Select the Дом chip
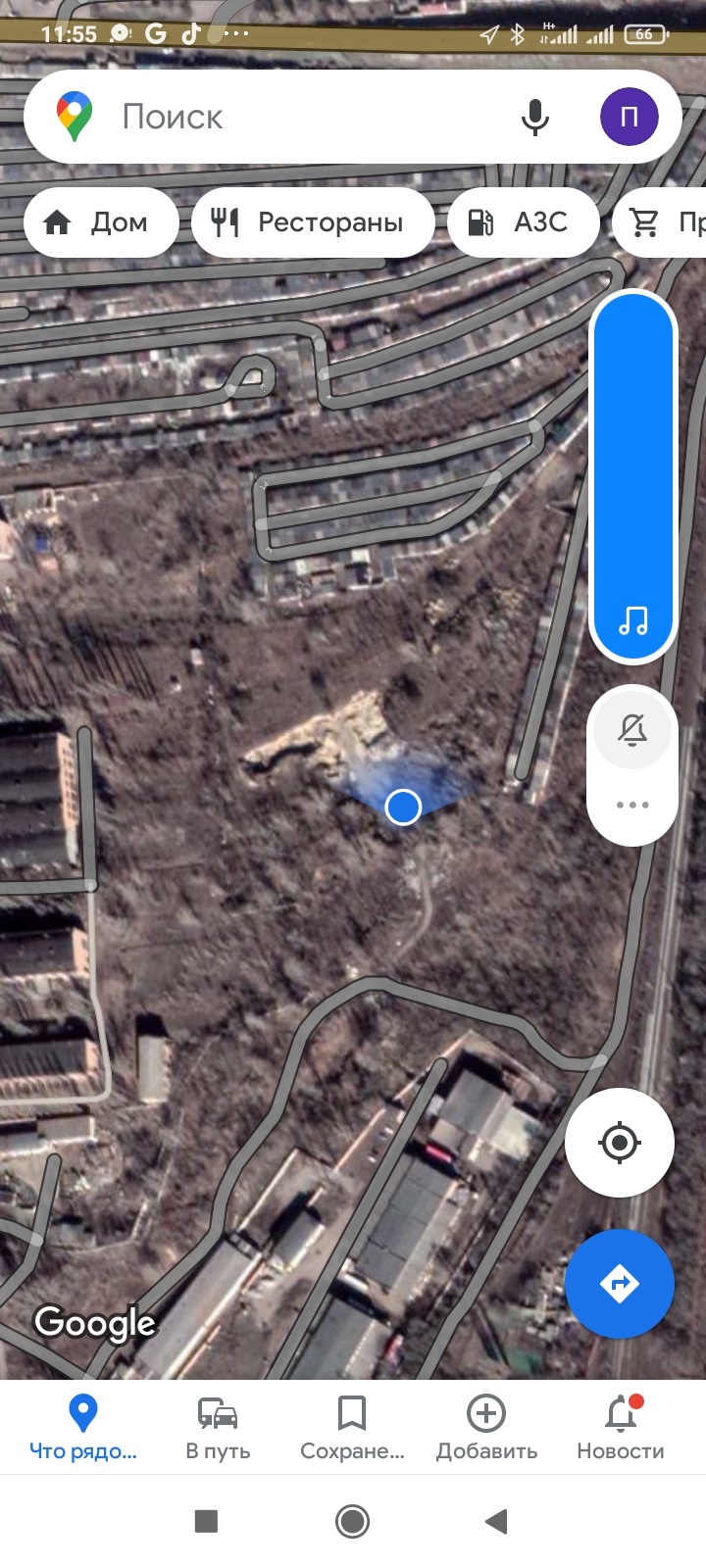 [x=101, y=222]
